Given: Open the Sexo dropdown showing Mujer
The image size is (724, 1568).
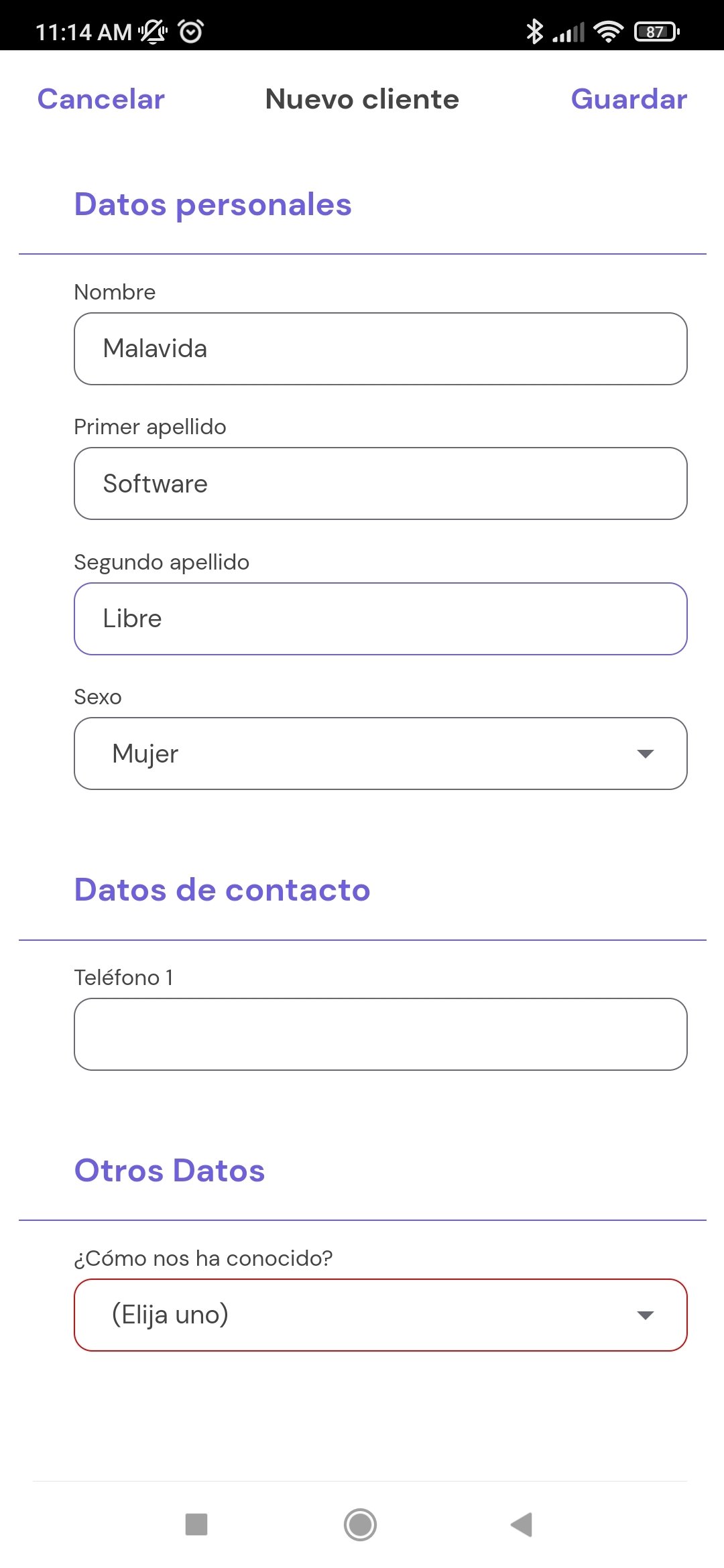Looking at the screenshot, I should (381, 753).
